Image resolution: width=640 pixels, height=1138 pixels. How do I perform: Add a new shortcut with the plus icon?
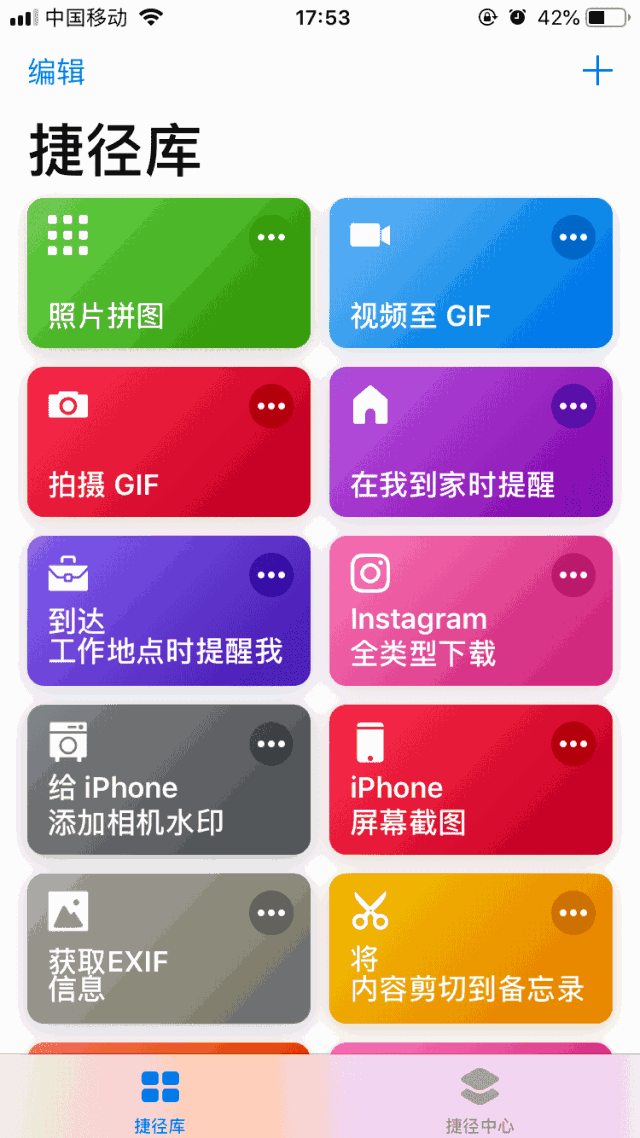click(x=597, y=71)
